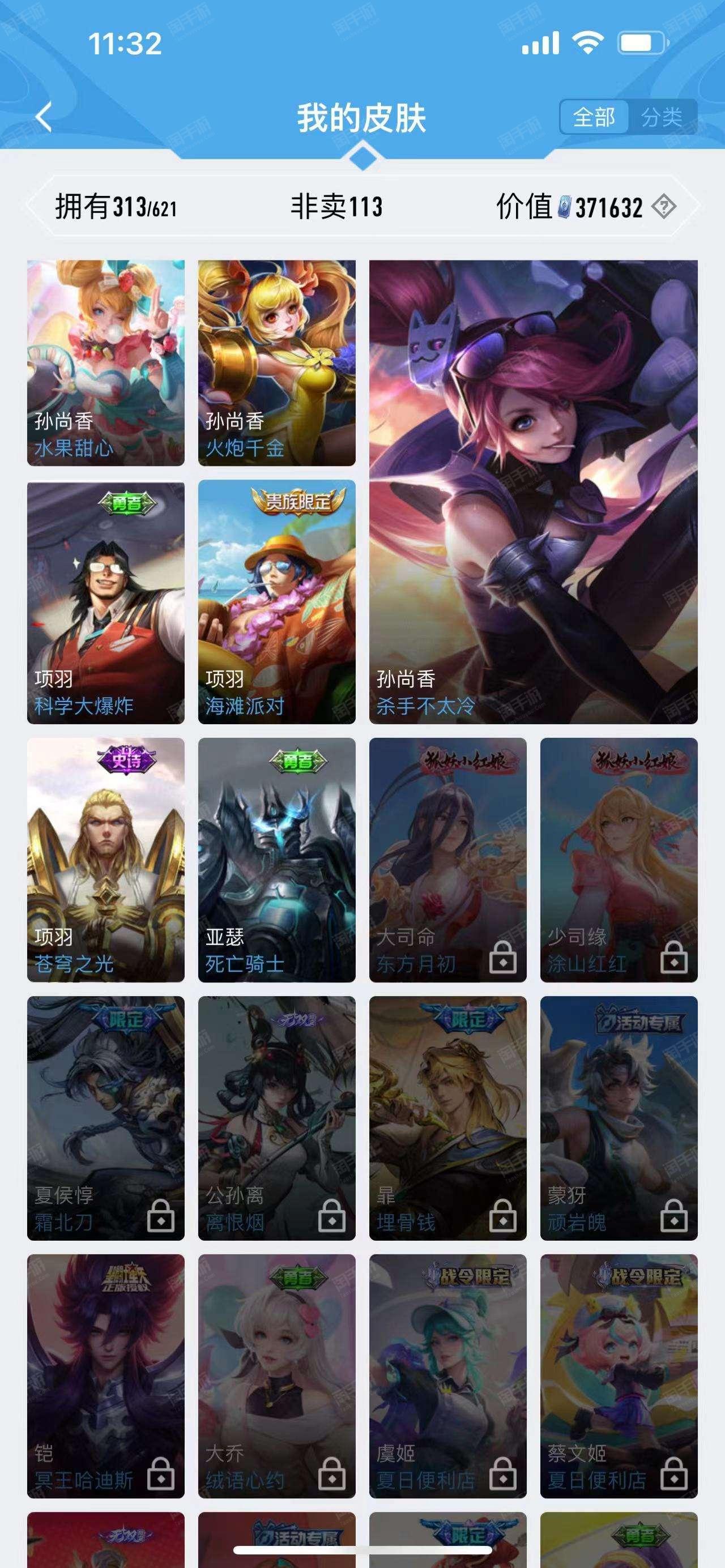Tap locked 蒙犽 顽岩魄 skin
The height and width of the screenshot is (1568, 725).
(x=619, y=1118)
